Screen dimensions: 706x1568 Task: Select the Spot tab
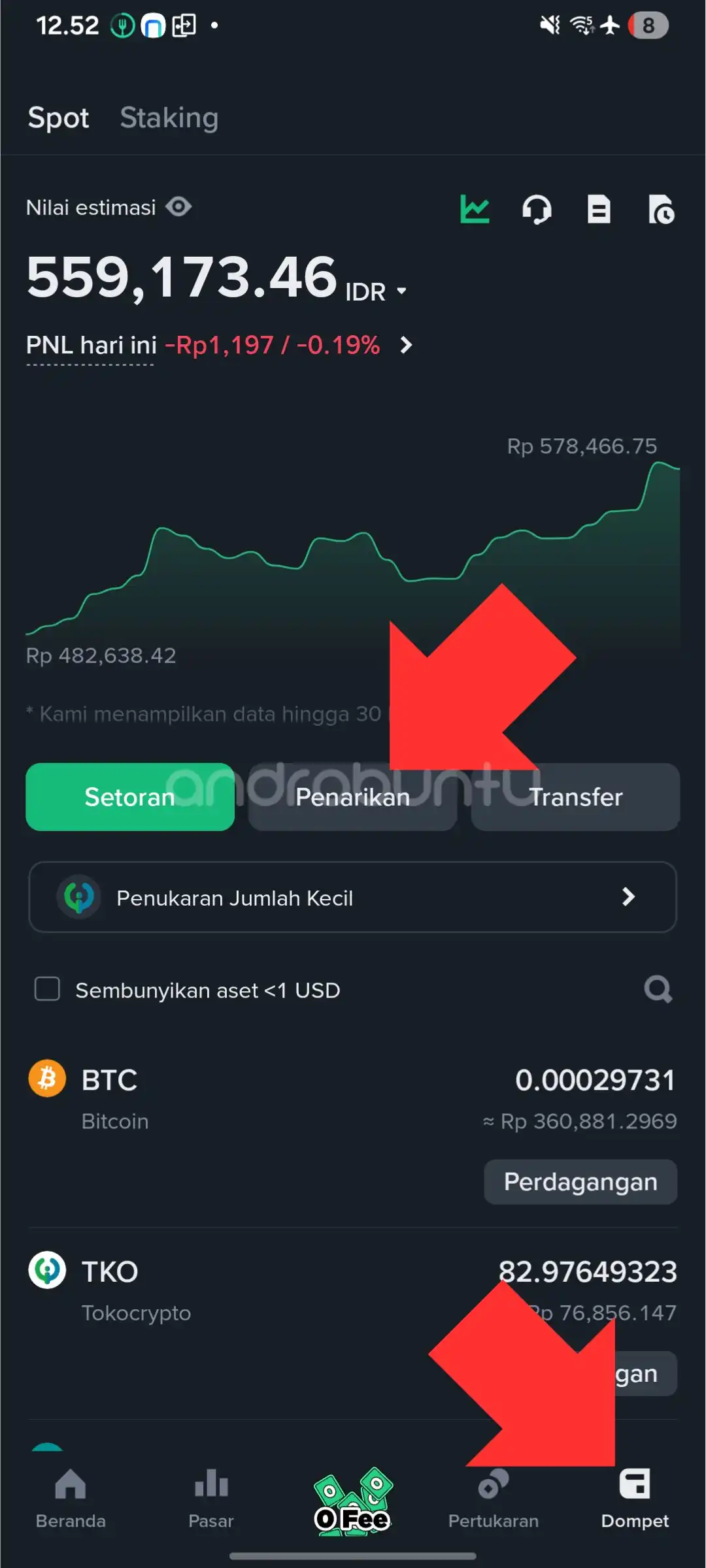click(58, 118)
